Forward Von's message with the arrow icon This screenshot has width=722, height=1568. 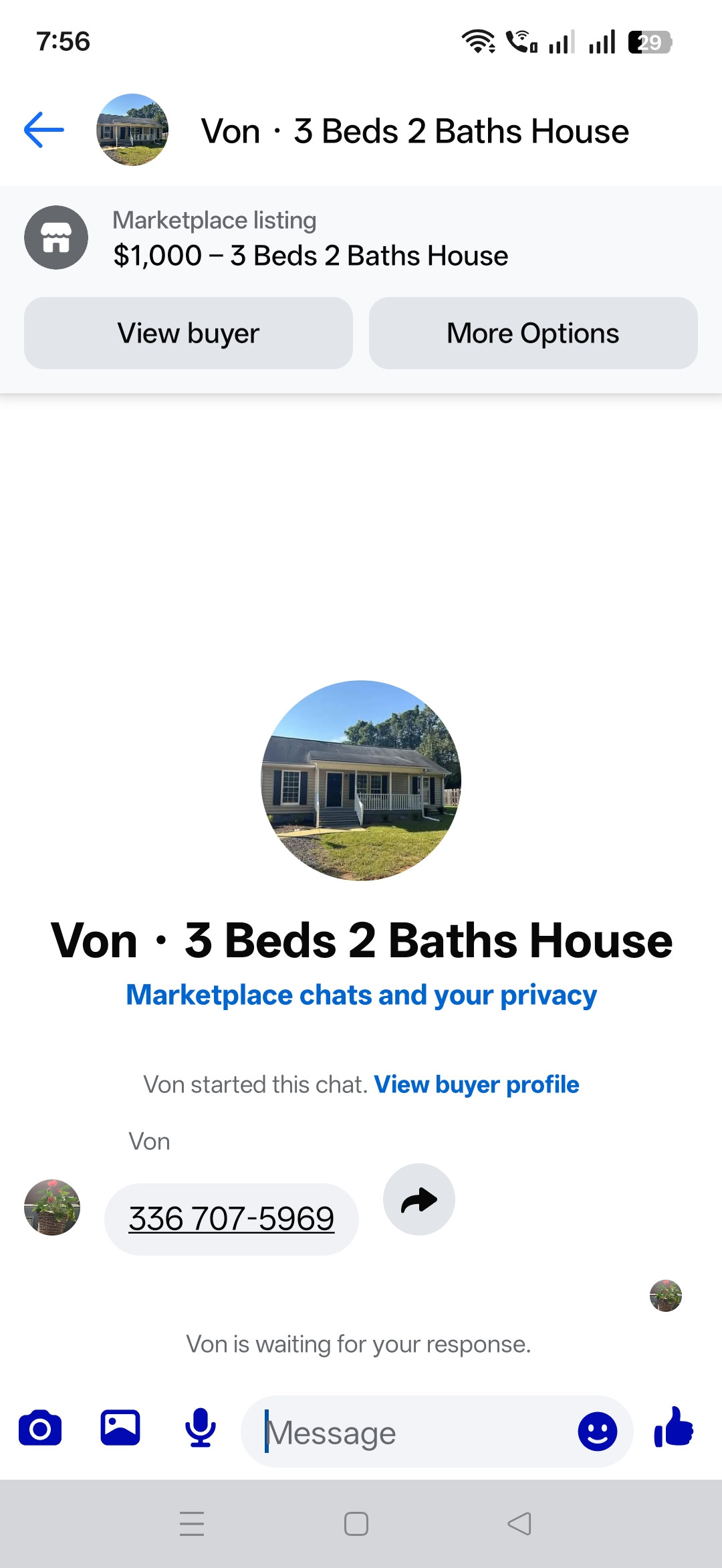(419, 1199)
